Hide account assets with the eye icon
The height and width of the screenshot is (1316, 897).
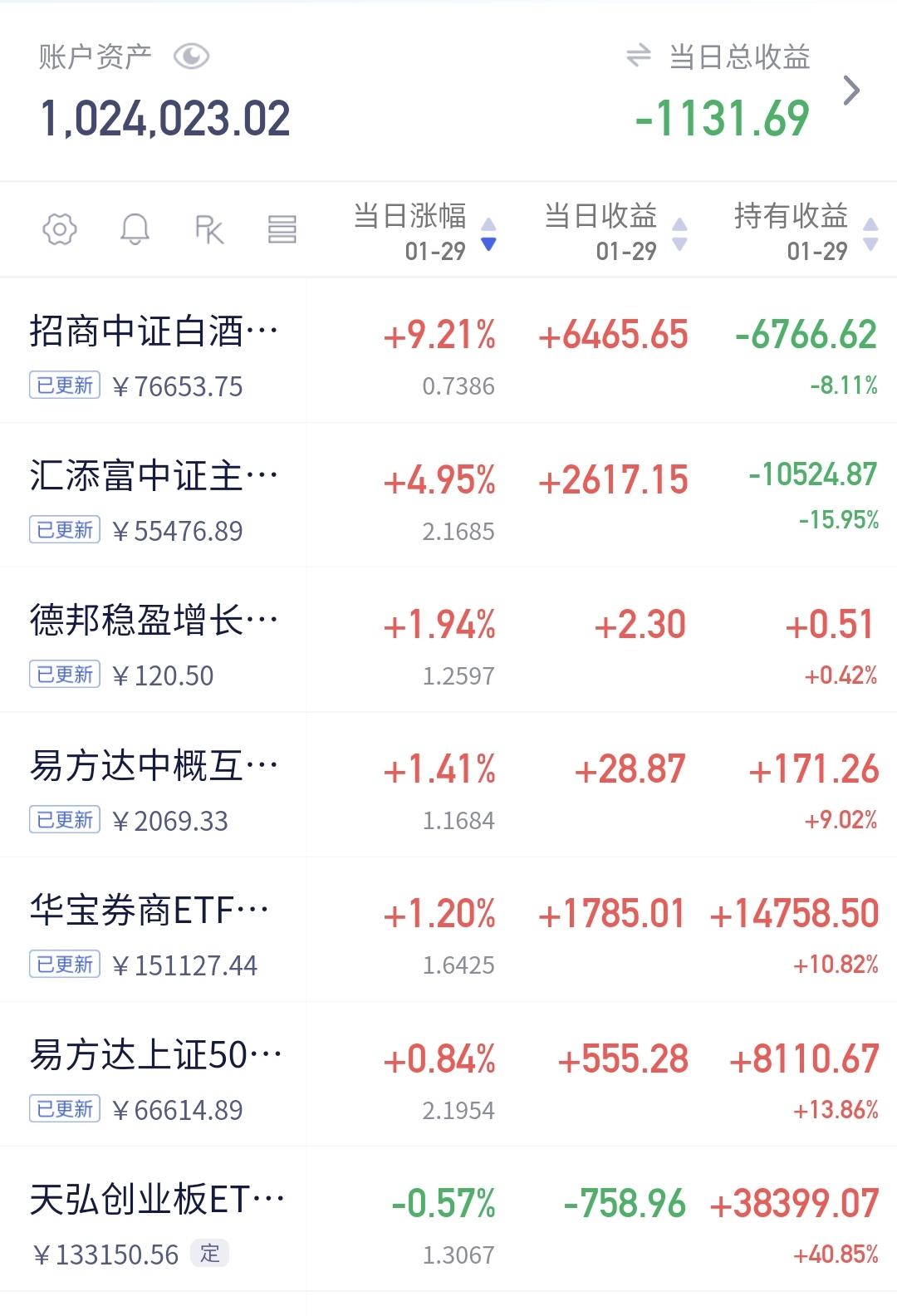point(191,56)
